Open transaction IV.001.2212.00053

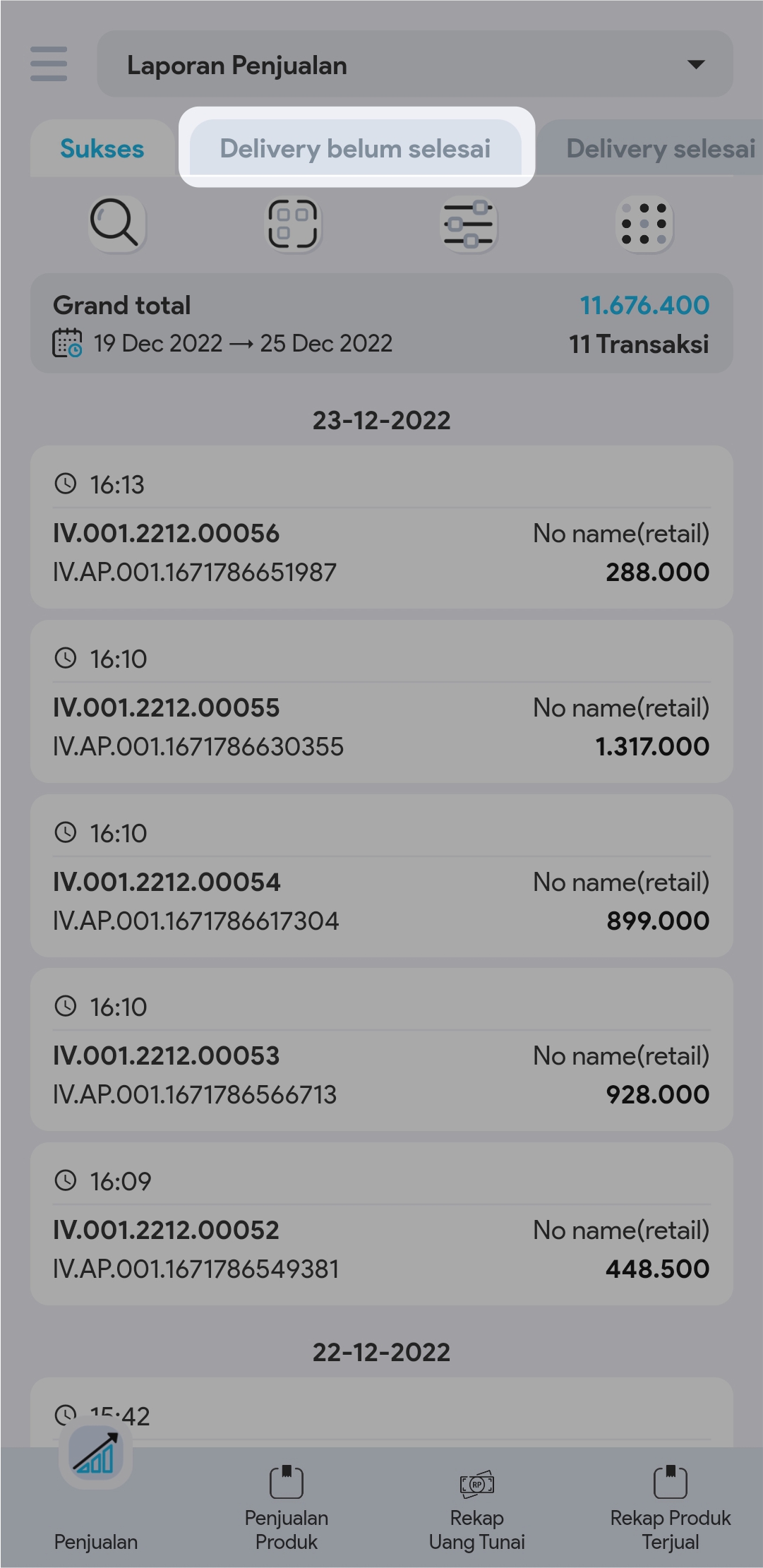(381, 1049)
